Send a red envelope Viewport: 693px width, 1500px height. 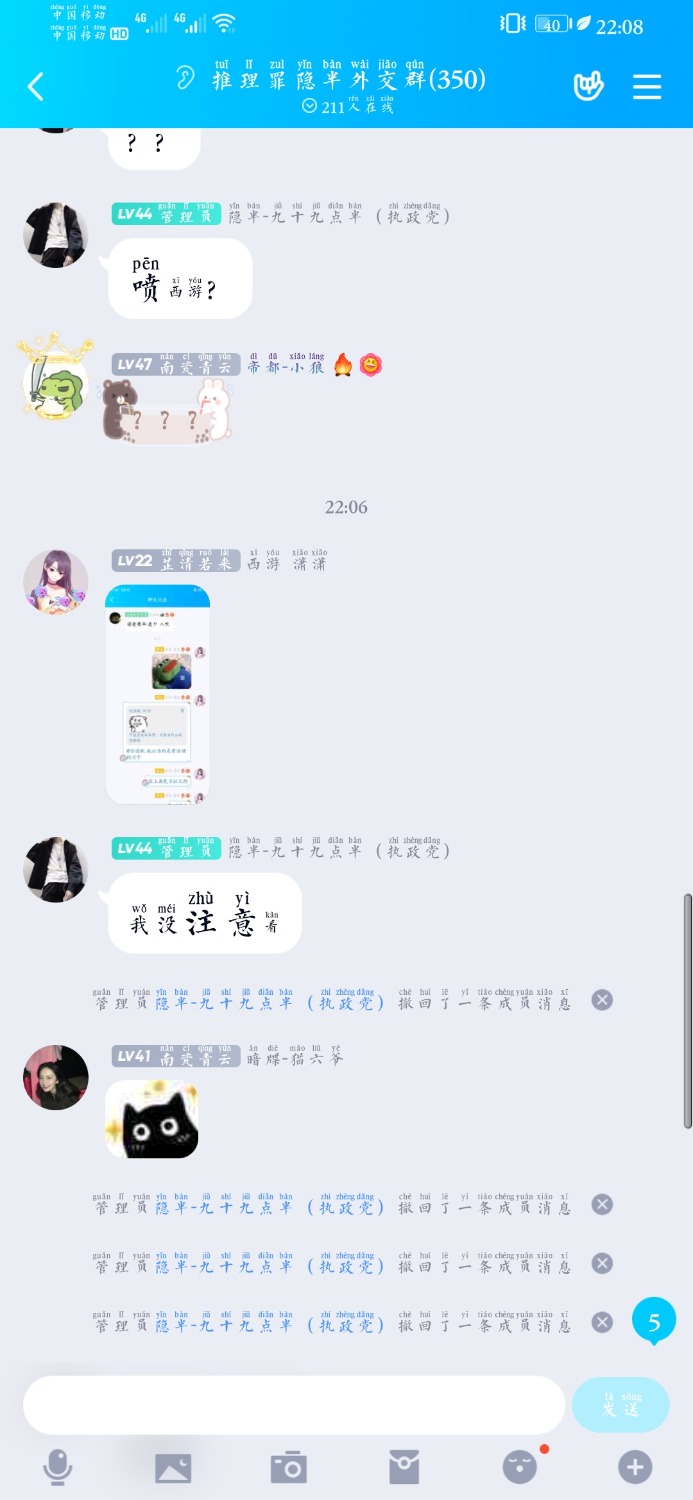pos(404,1467)
